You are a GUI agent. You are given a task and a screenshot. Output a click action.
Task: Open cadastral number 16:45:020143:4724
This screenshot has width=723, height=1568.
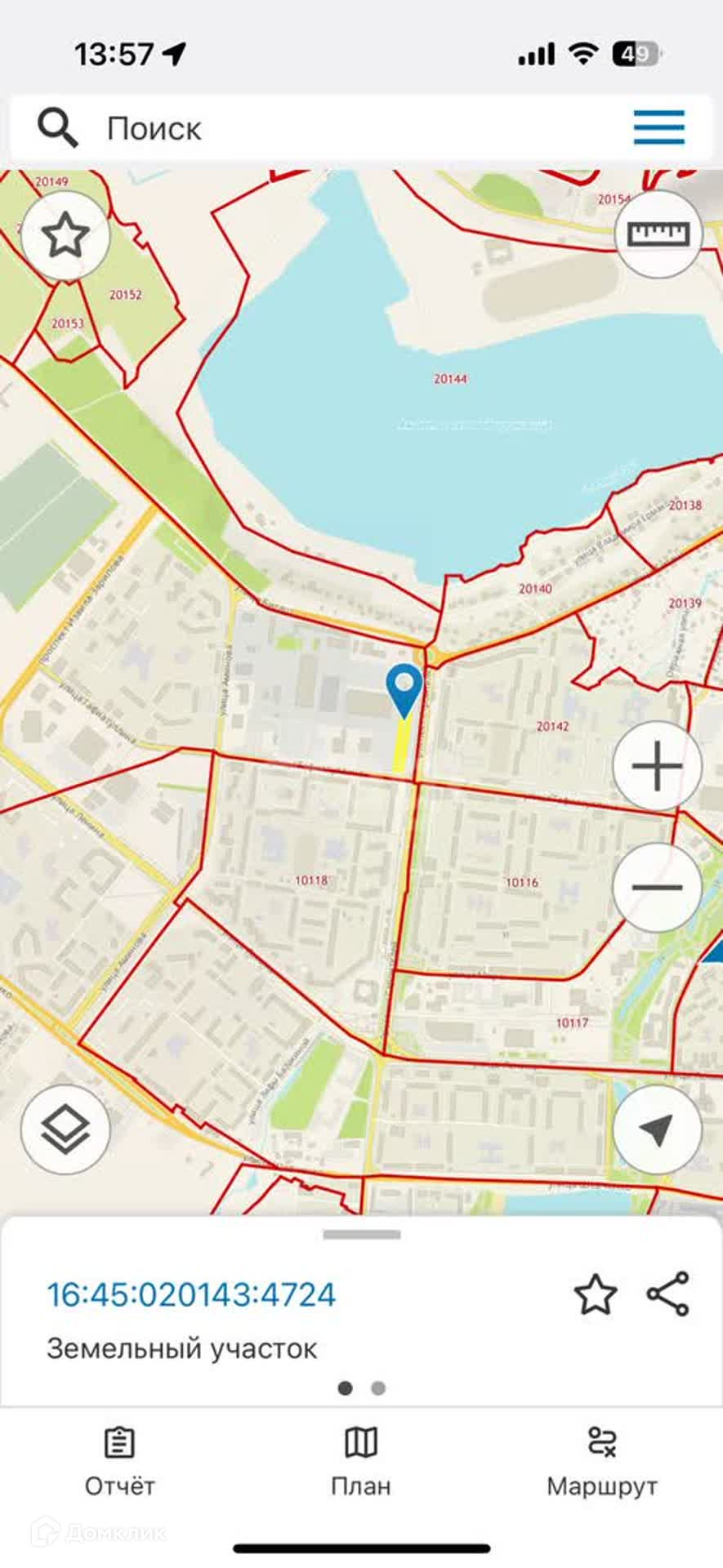191,1294
